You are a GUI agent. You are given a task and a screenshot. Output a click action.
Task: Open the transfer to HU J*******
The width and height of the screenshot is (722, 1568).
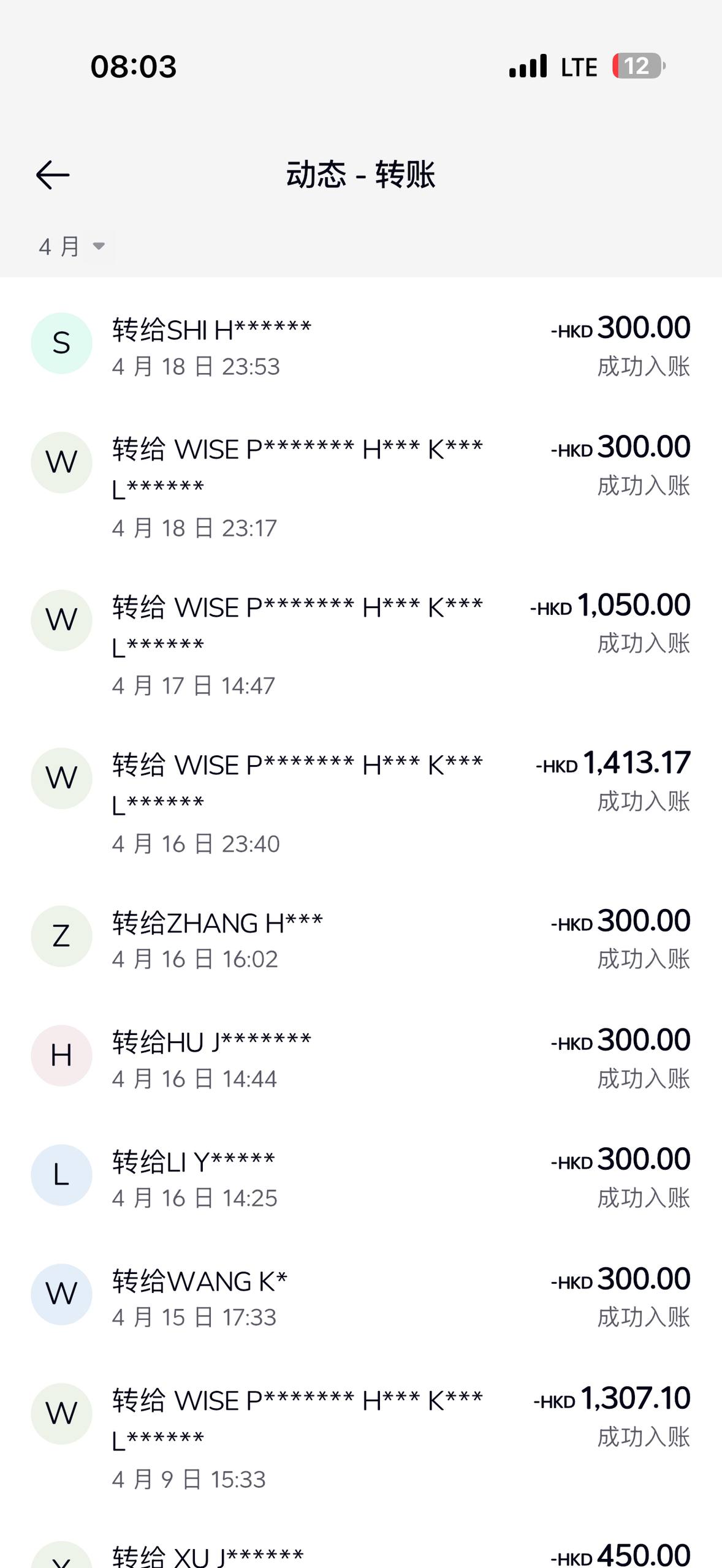[x=361, y=1057]
